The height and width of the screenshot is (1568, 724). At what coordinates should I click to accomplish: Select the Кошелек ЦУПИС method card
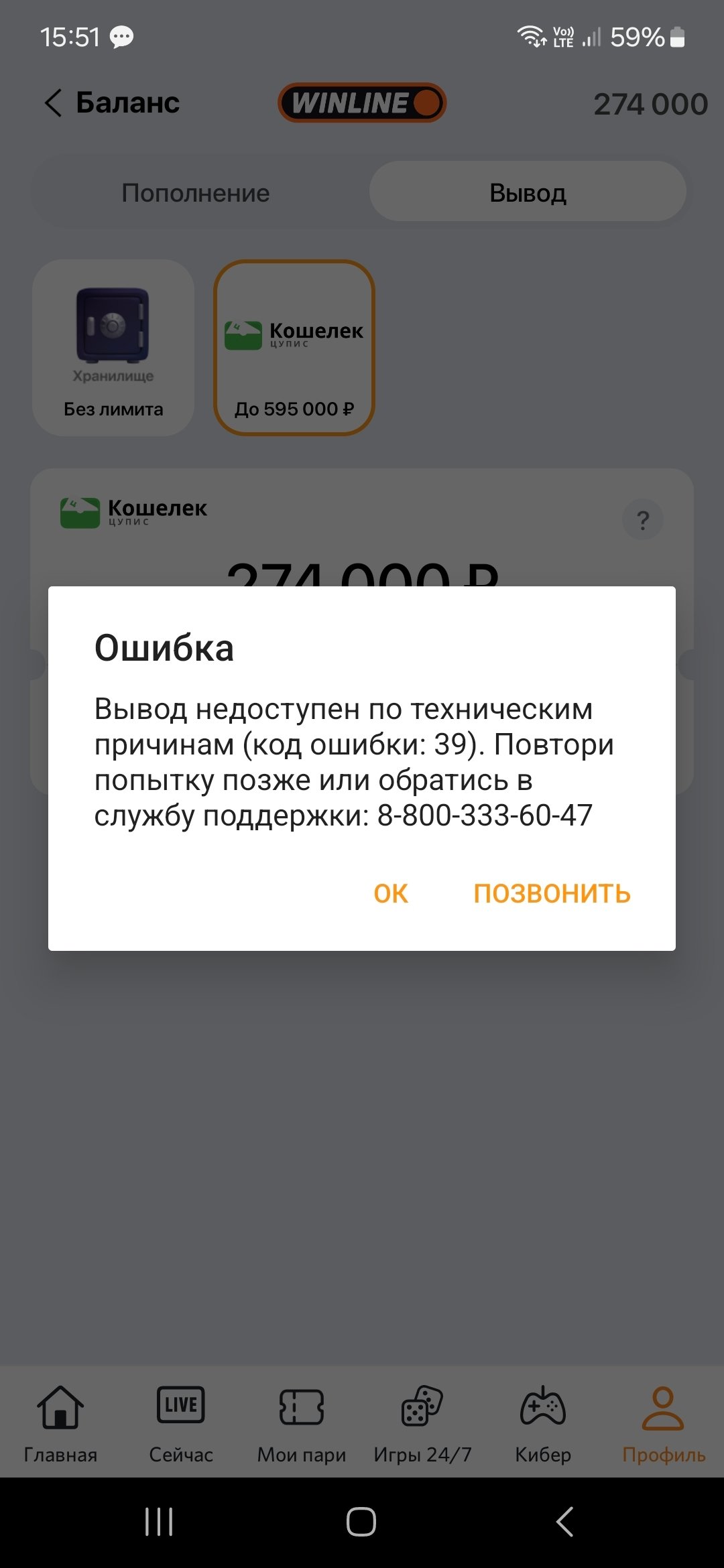coord(294,347)
